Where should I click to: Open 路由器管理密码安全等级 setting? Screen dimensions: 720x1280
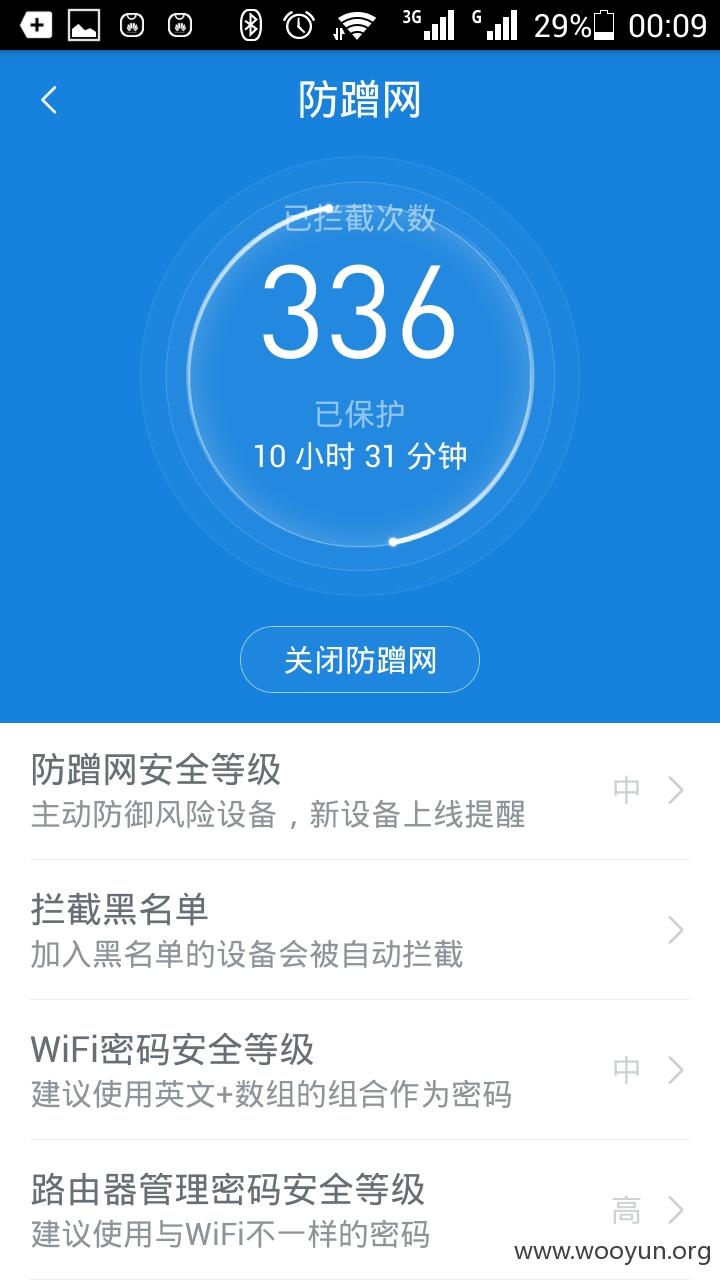click(x=360, y=1210)
